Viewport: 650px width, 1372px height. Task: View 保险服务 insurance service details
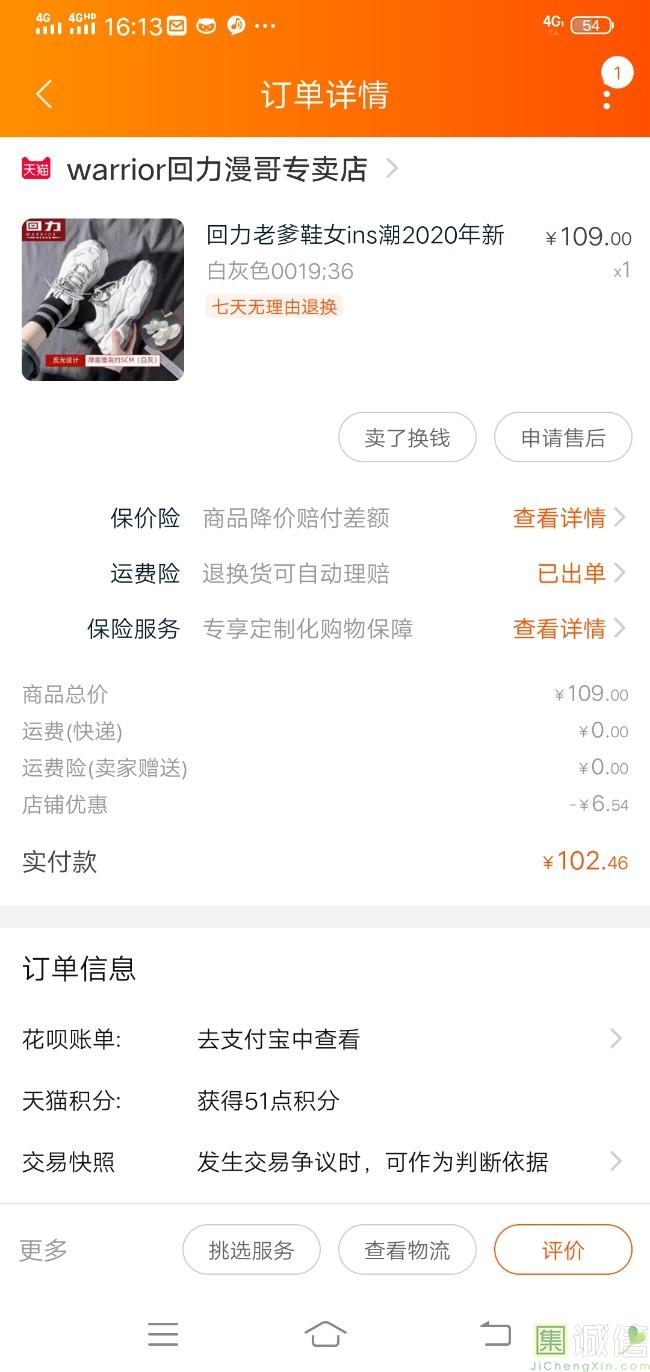click(567, 629)
